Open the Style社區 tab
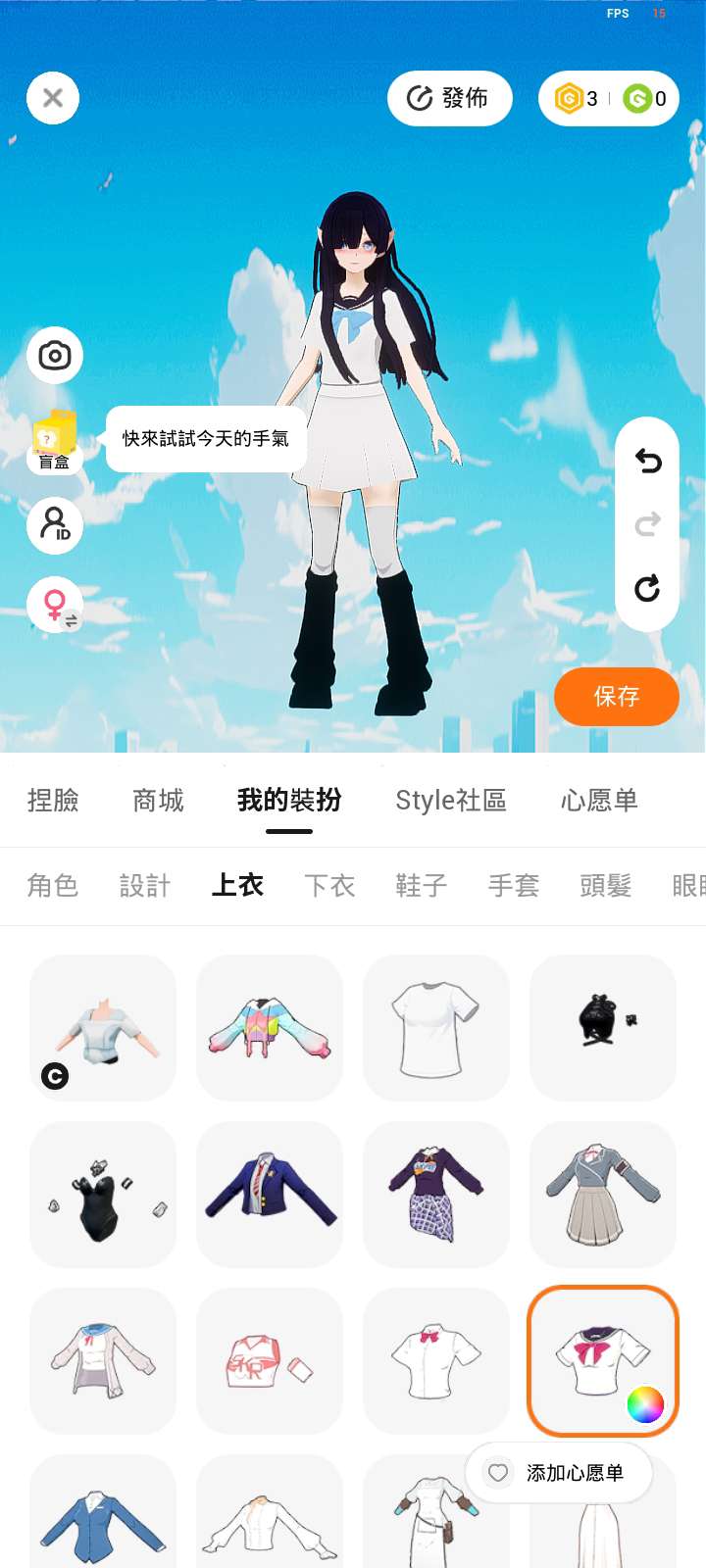 point(450,801)
